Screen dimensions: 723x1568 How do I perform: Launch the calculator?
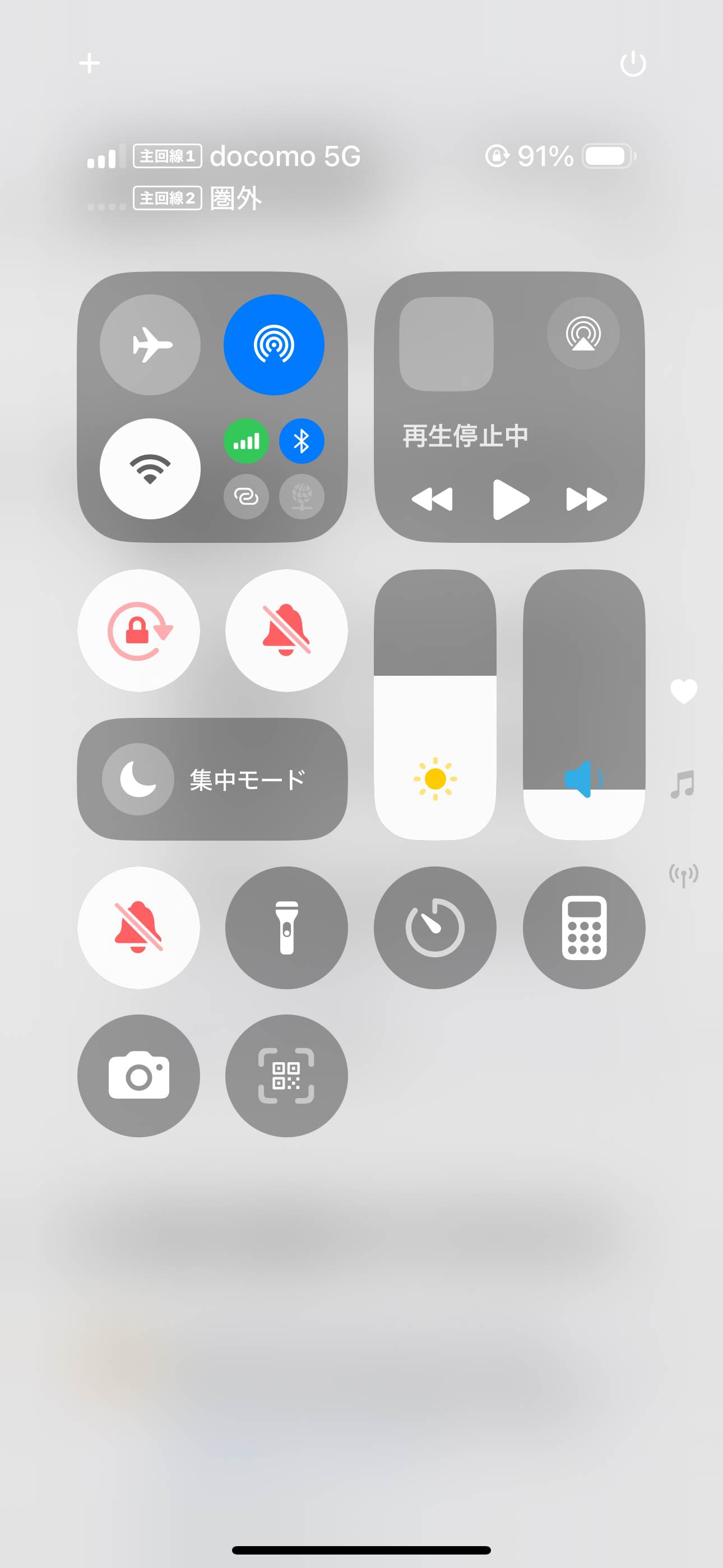point(583,928)
